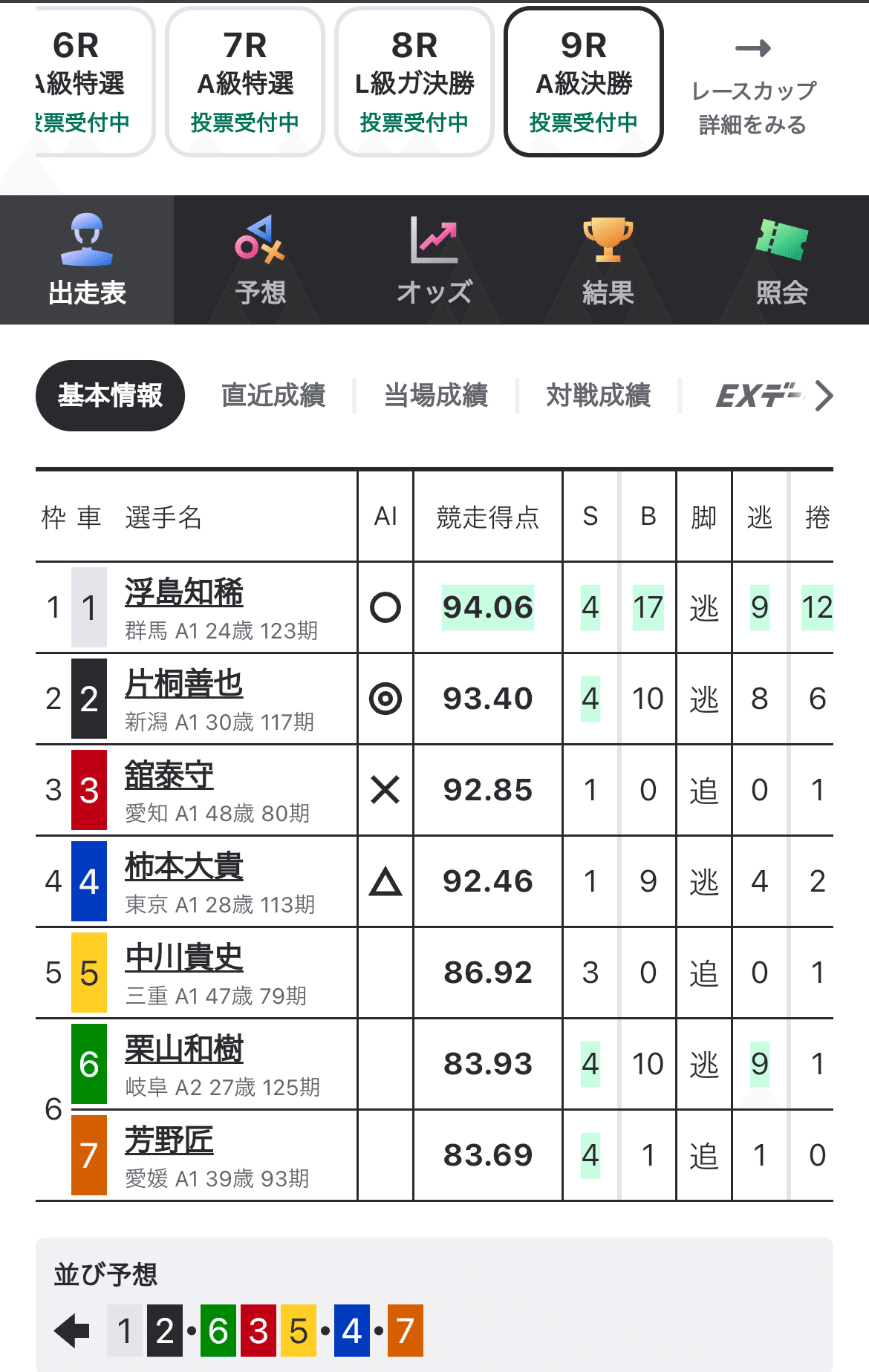Select the 6R A級特選 race card
The width and height of the screenshot is (869, 1372).
coord(89,82)
